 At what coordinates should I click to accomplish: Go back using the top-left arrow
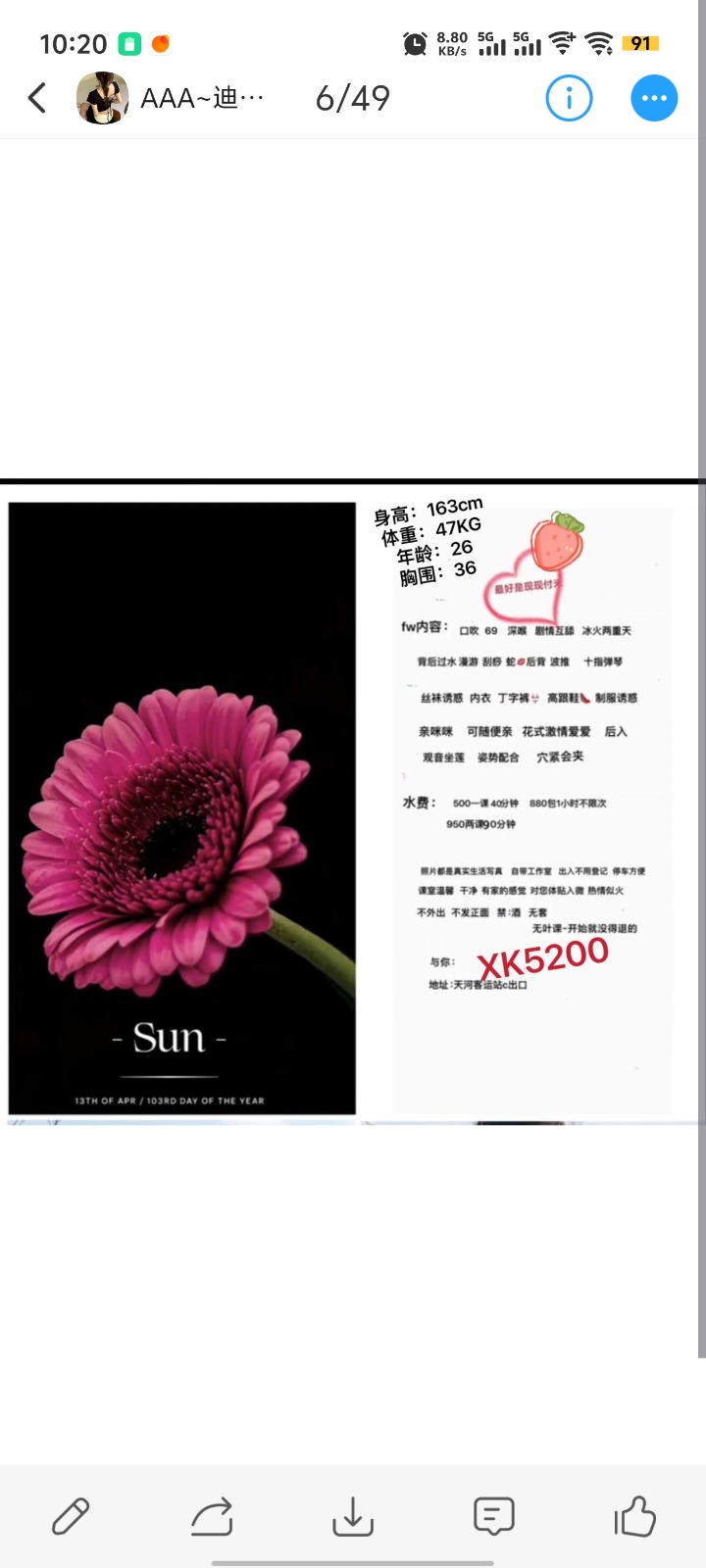pos(37,98)
